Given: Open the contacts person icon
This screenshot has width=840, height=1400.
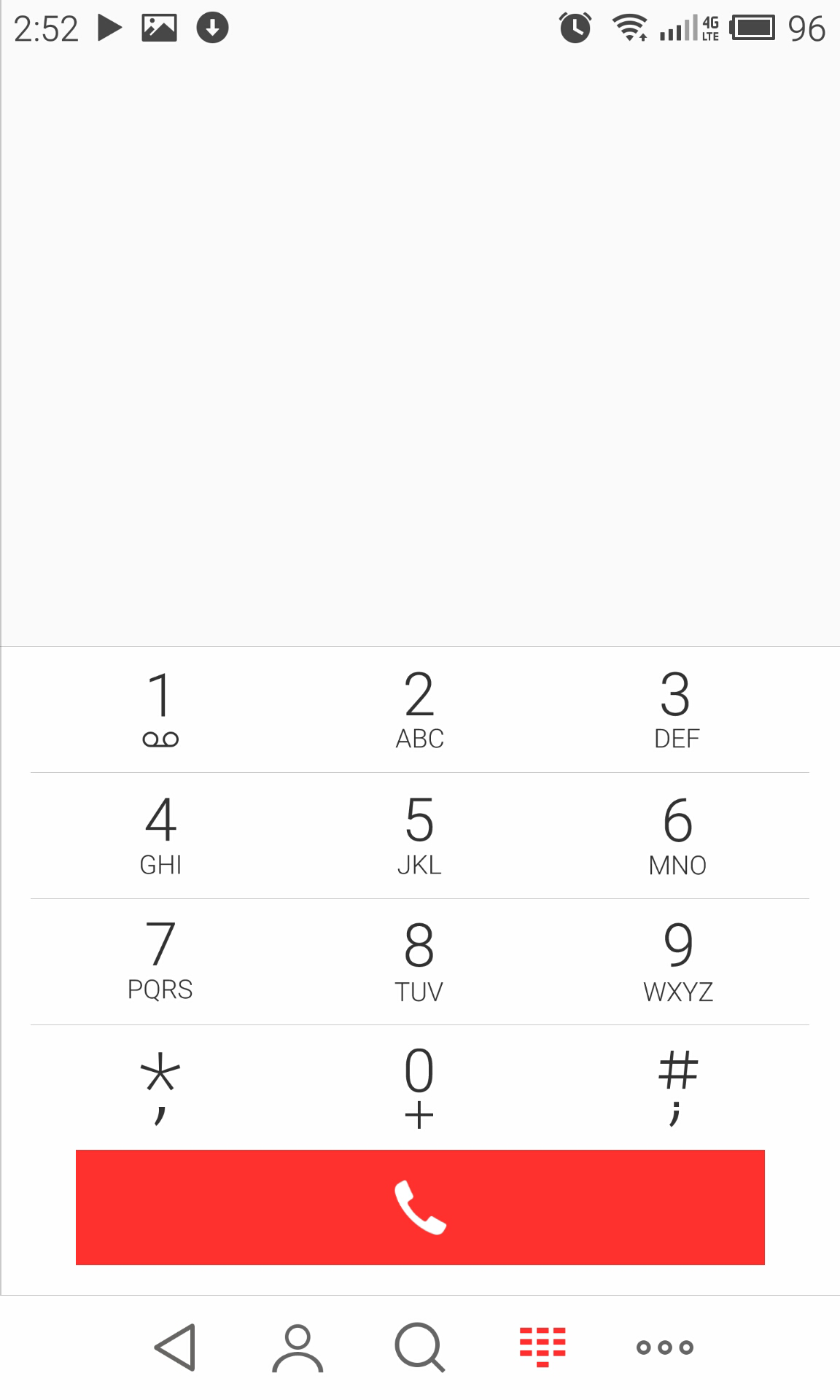Looking at the screenshot, I should point(297,1347).
